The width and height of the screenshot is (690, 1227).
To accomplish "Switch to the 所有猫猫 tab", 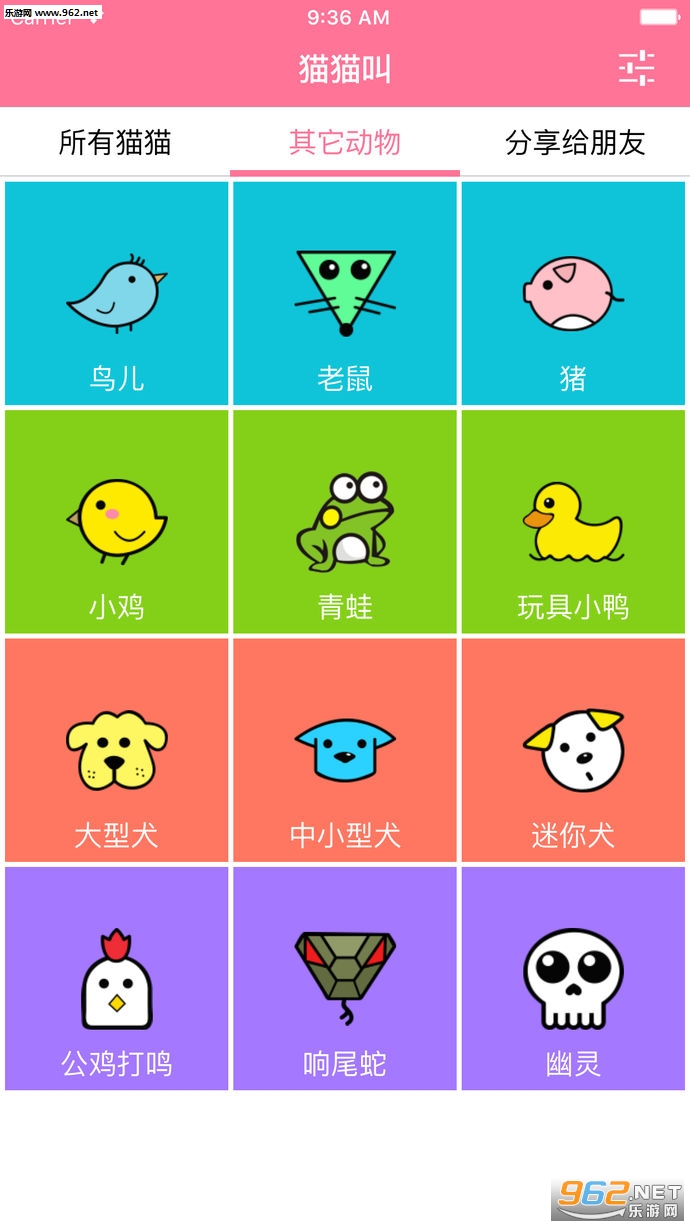I will 115,142.
